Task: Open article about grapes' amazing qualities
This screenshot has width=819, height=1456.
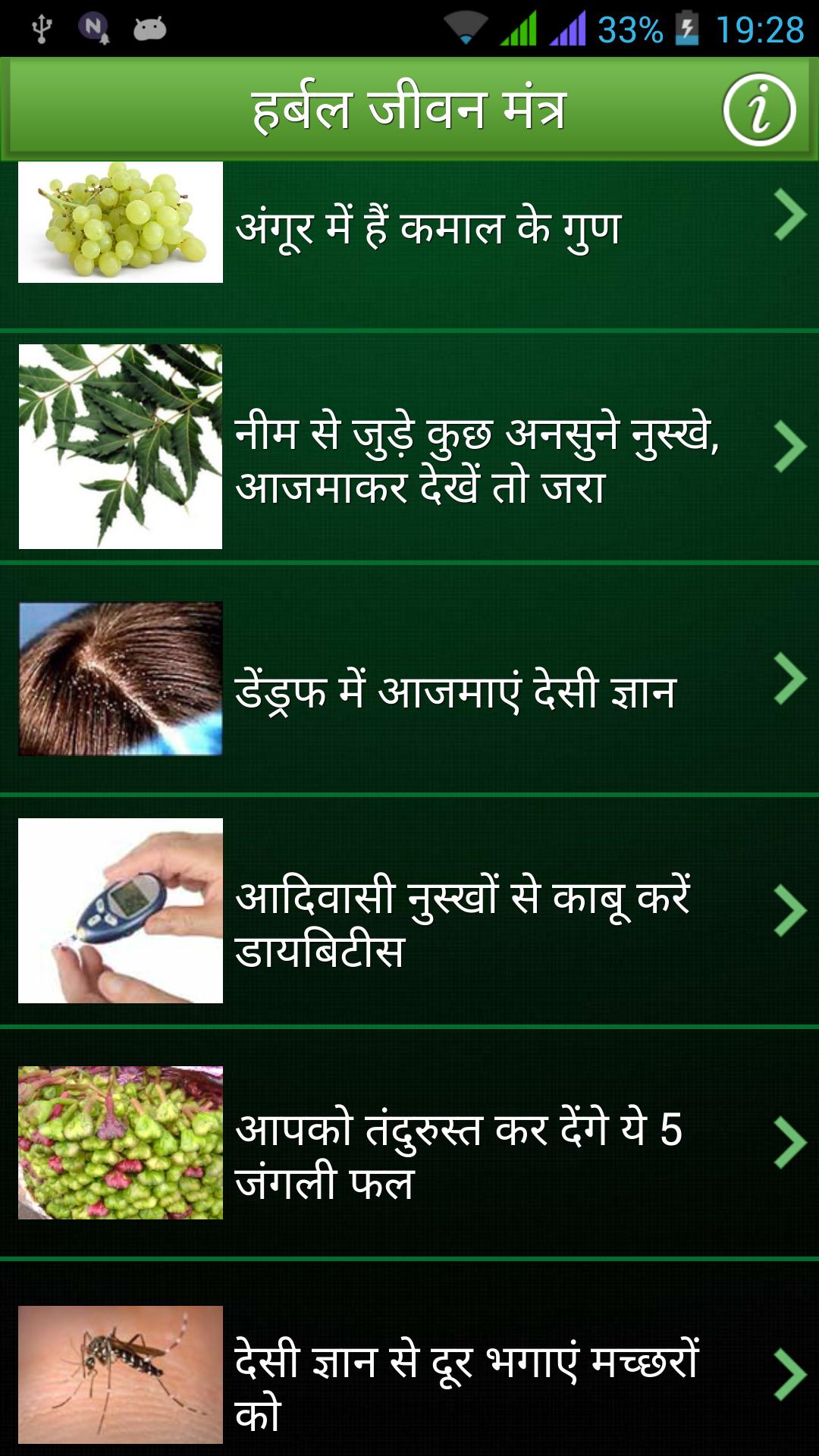Action: pyautogui.click(x=432, y=225)
